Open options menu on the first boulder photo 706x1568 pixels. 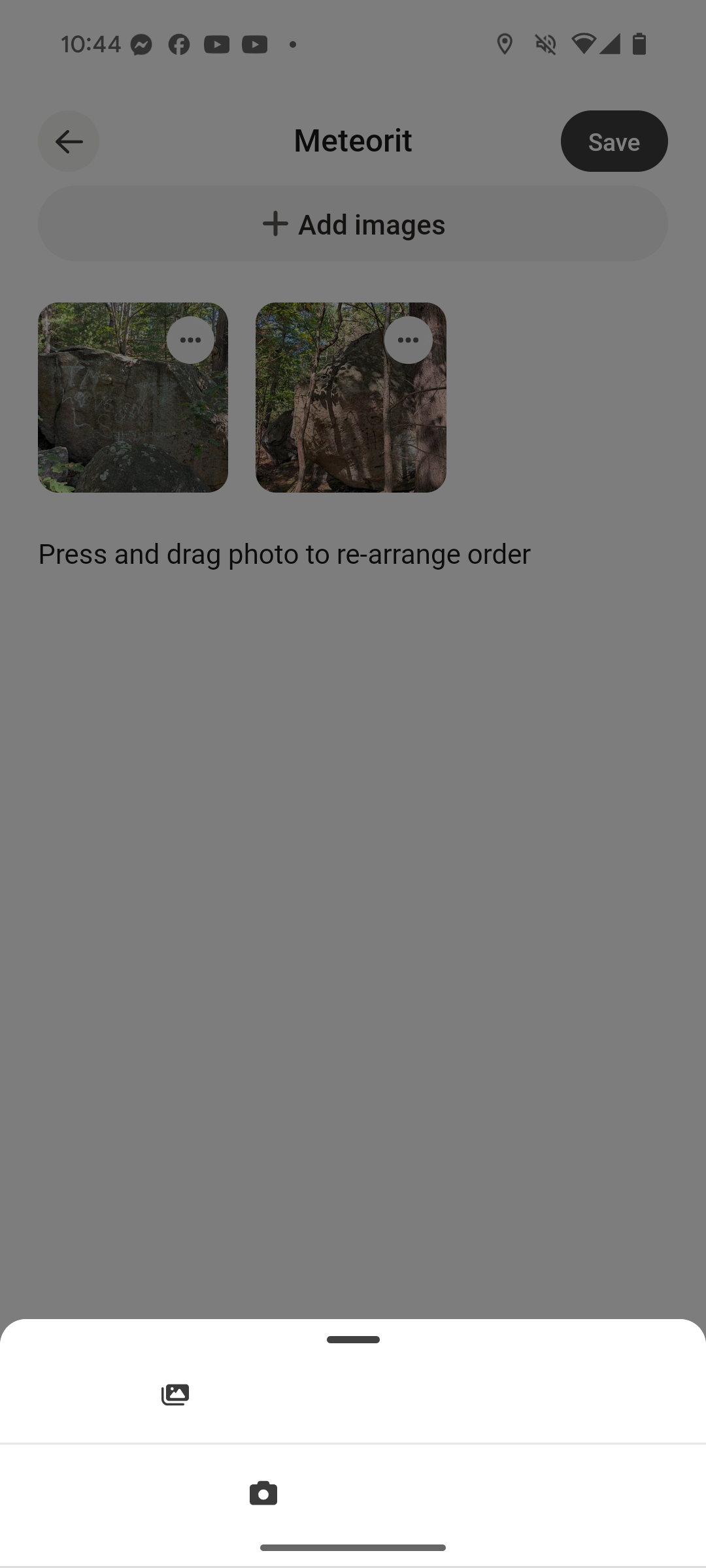[x=190, y=340]
